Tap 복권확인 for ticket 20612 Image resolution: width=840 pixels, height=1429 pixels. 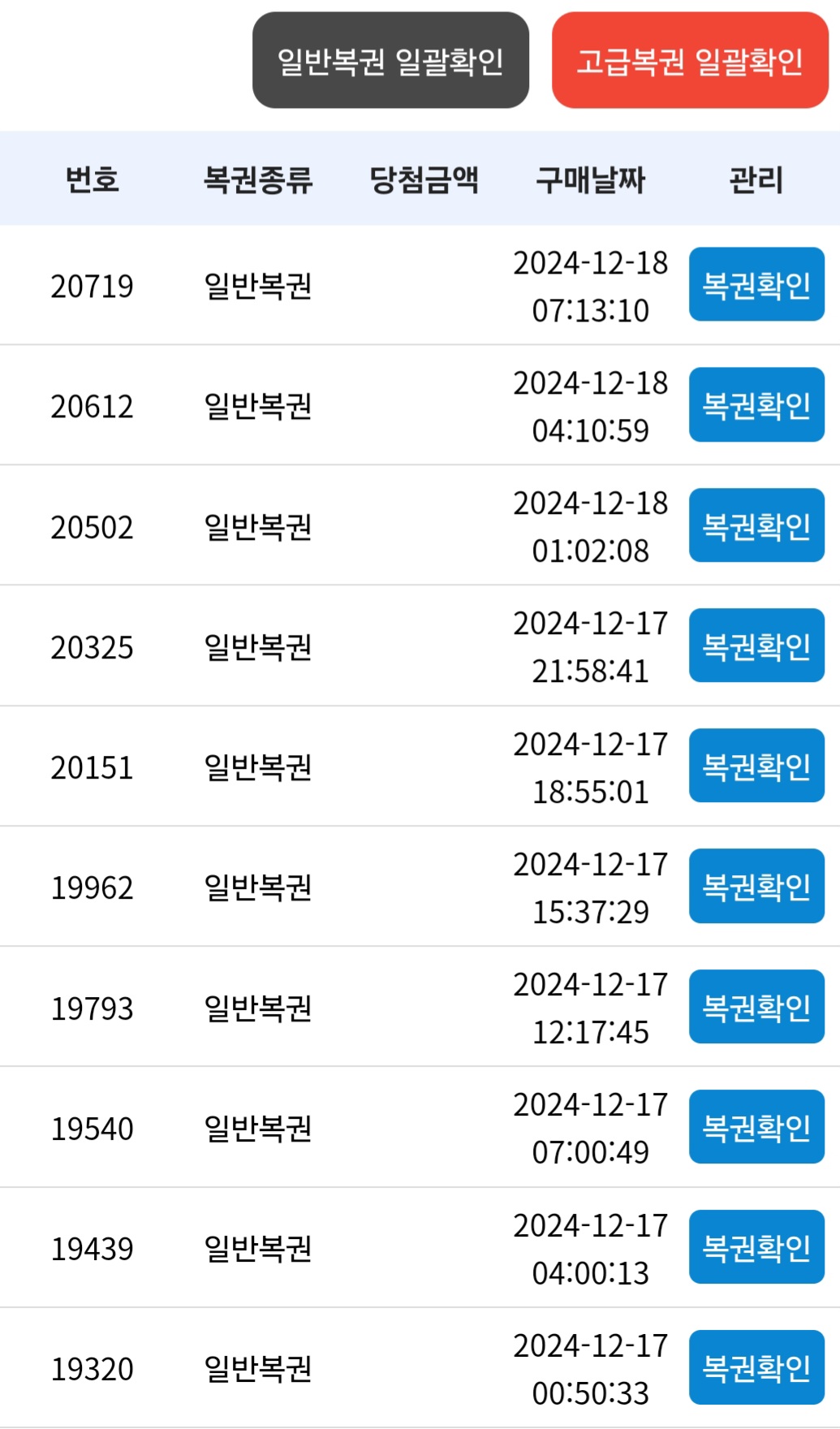click(x=756, y=405)
